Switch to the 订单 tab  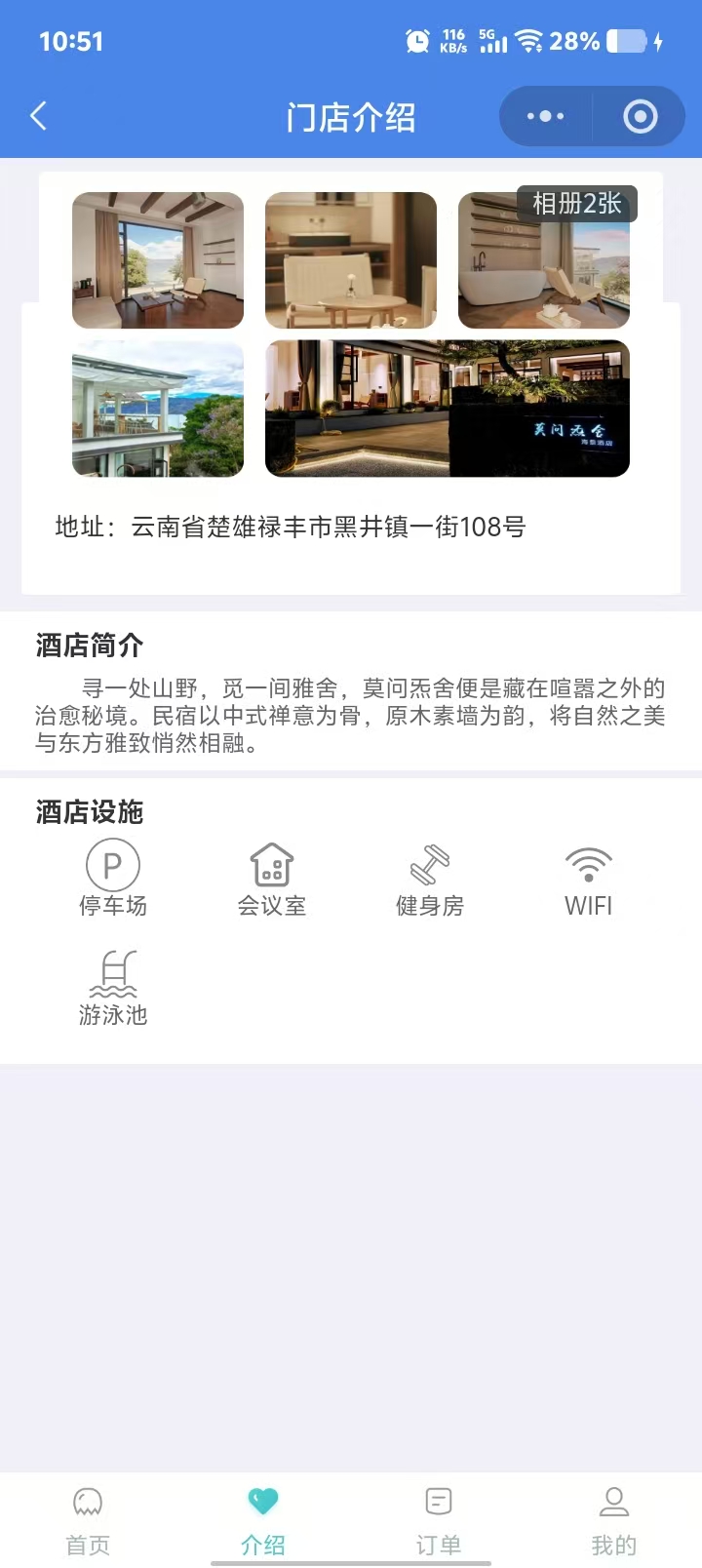[x=439, y=1519]
